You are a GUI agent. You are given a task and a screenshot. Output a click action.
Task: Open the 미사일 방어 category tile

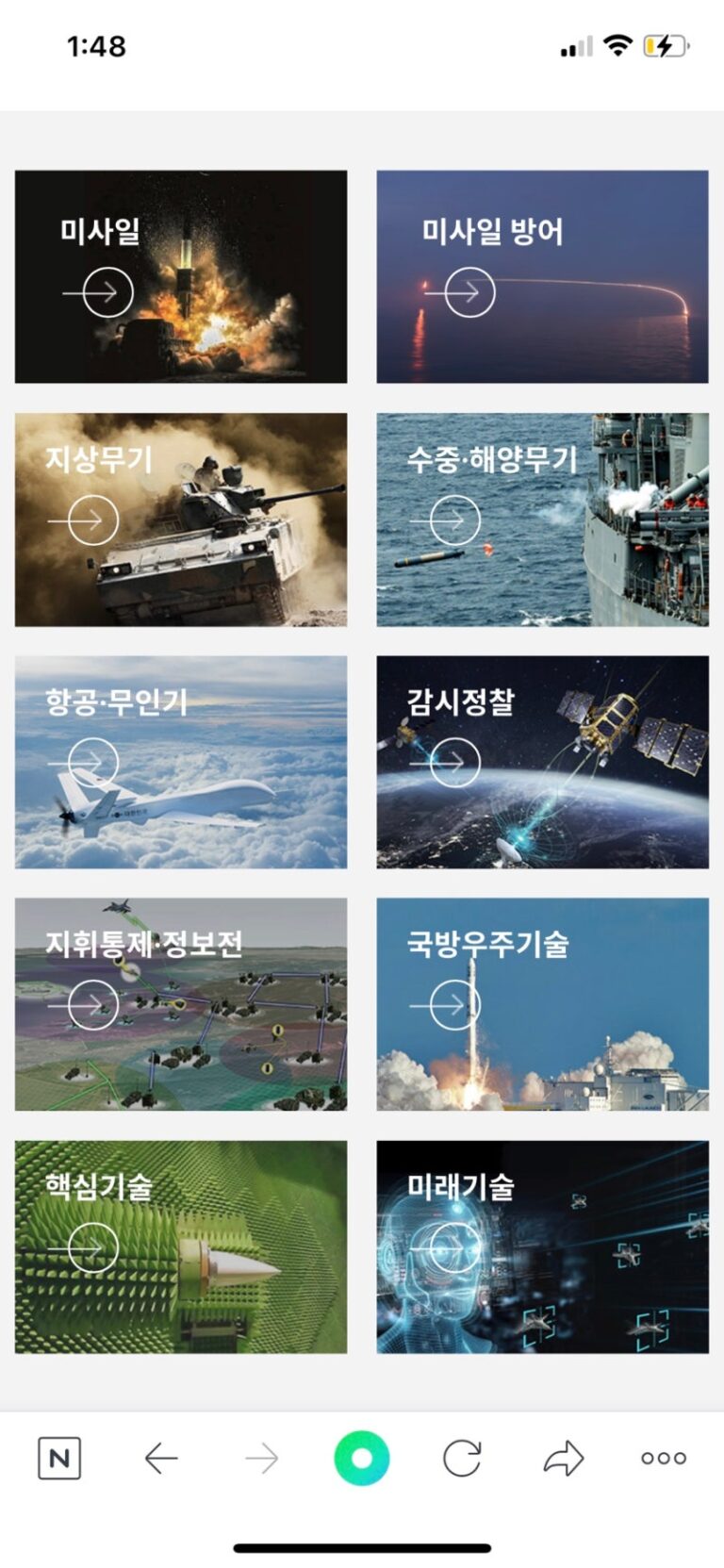(x=542, y=276)
